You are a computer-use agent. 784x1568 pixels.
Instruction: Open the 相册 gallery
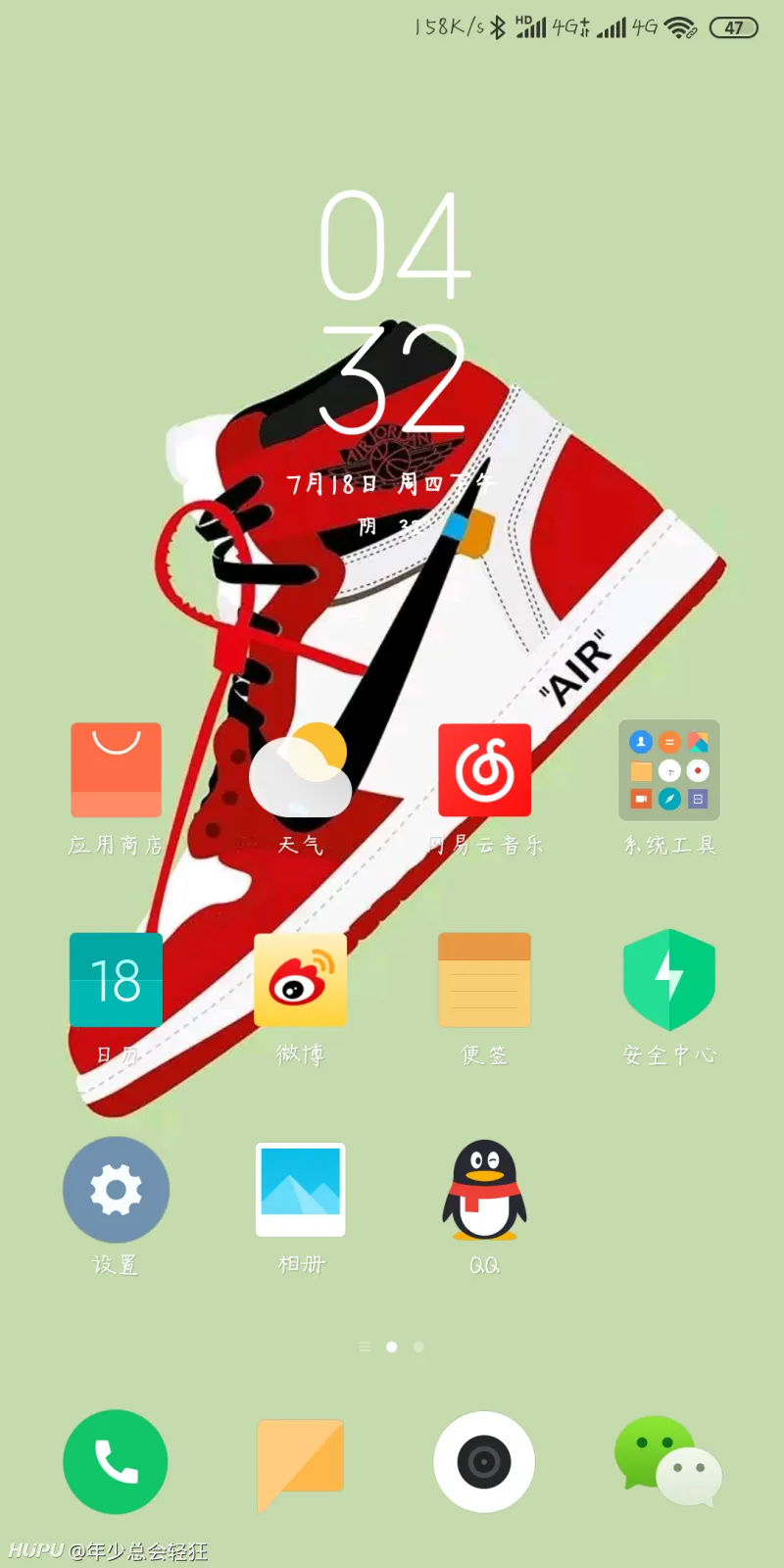coord(300,1190)
